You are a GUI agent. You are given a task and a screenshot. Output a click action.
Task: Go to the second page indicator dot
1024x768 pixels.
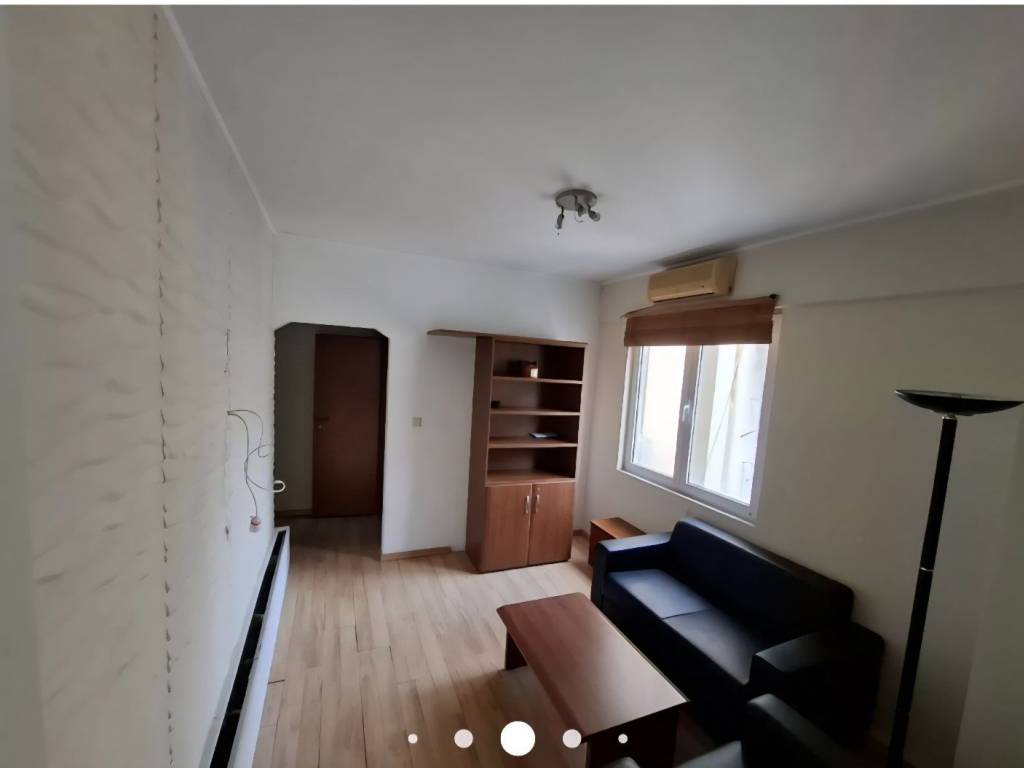click(463, 738)
